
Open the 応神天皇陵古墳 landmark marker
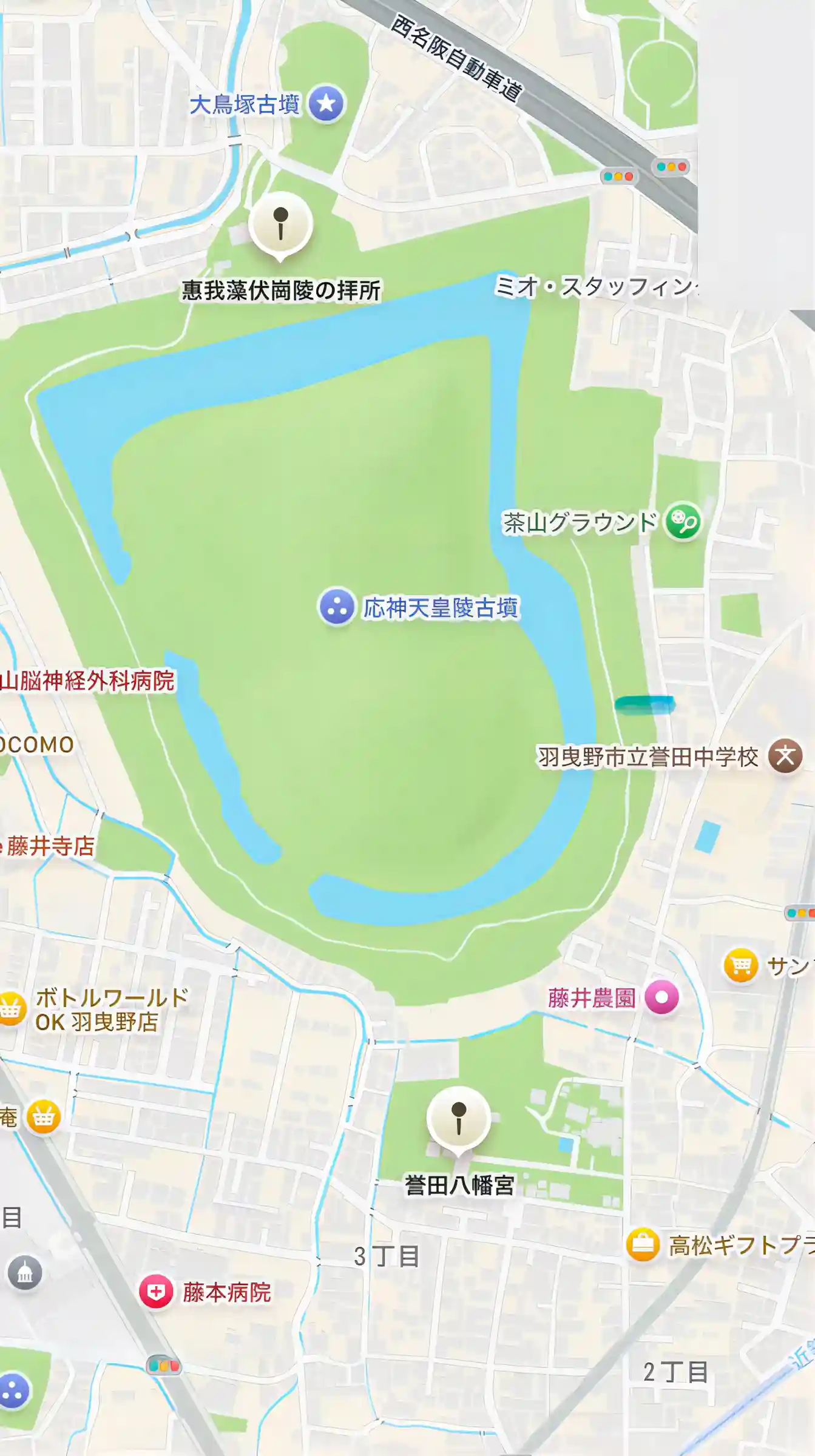pos(337,606)
